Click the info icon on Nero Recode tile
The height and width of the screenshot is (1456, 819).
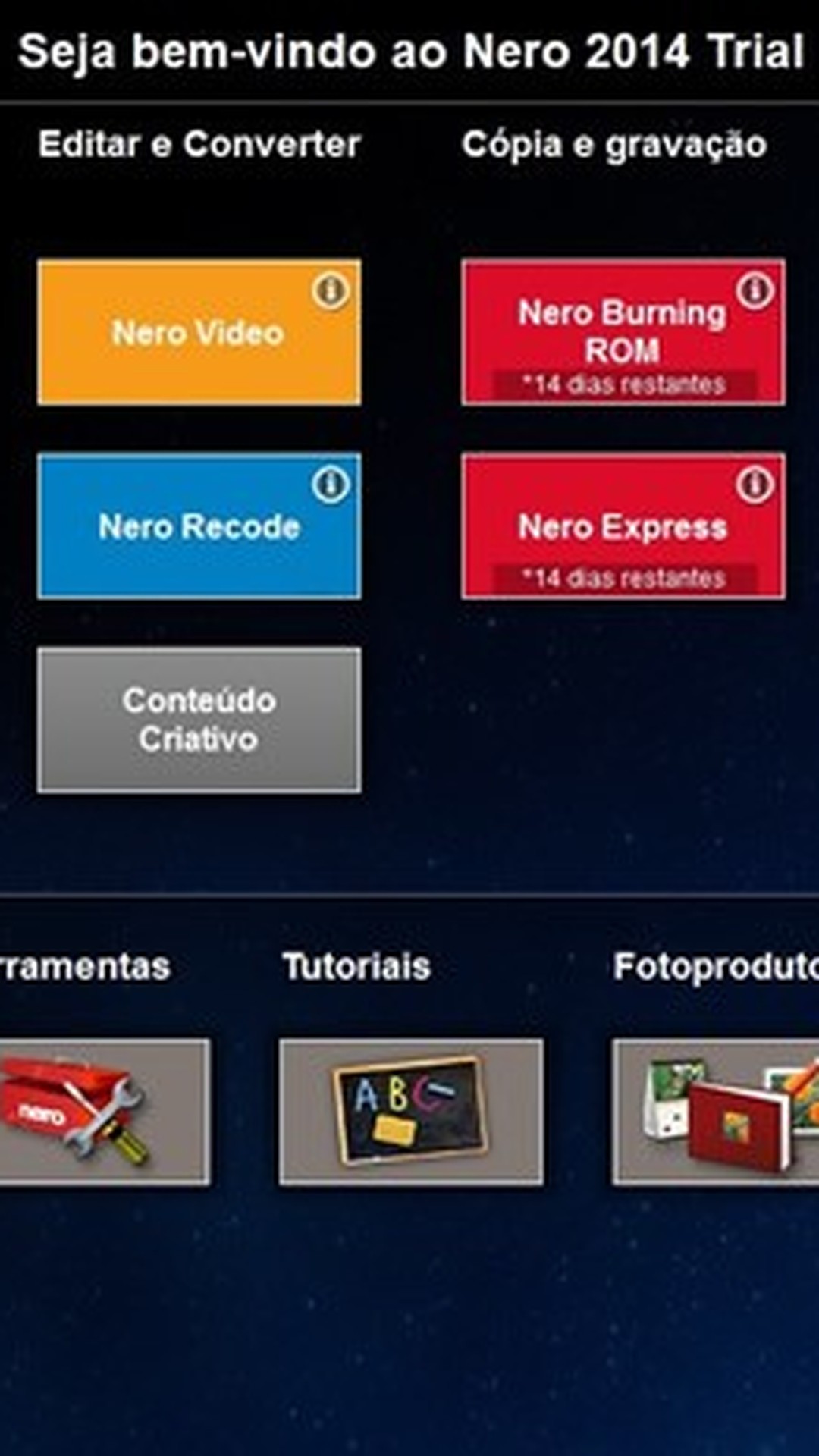pyautogui.click(x=331, y=483)
